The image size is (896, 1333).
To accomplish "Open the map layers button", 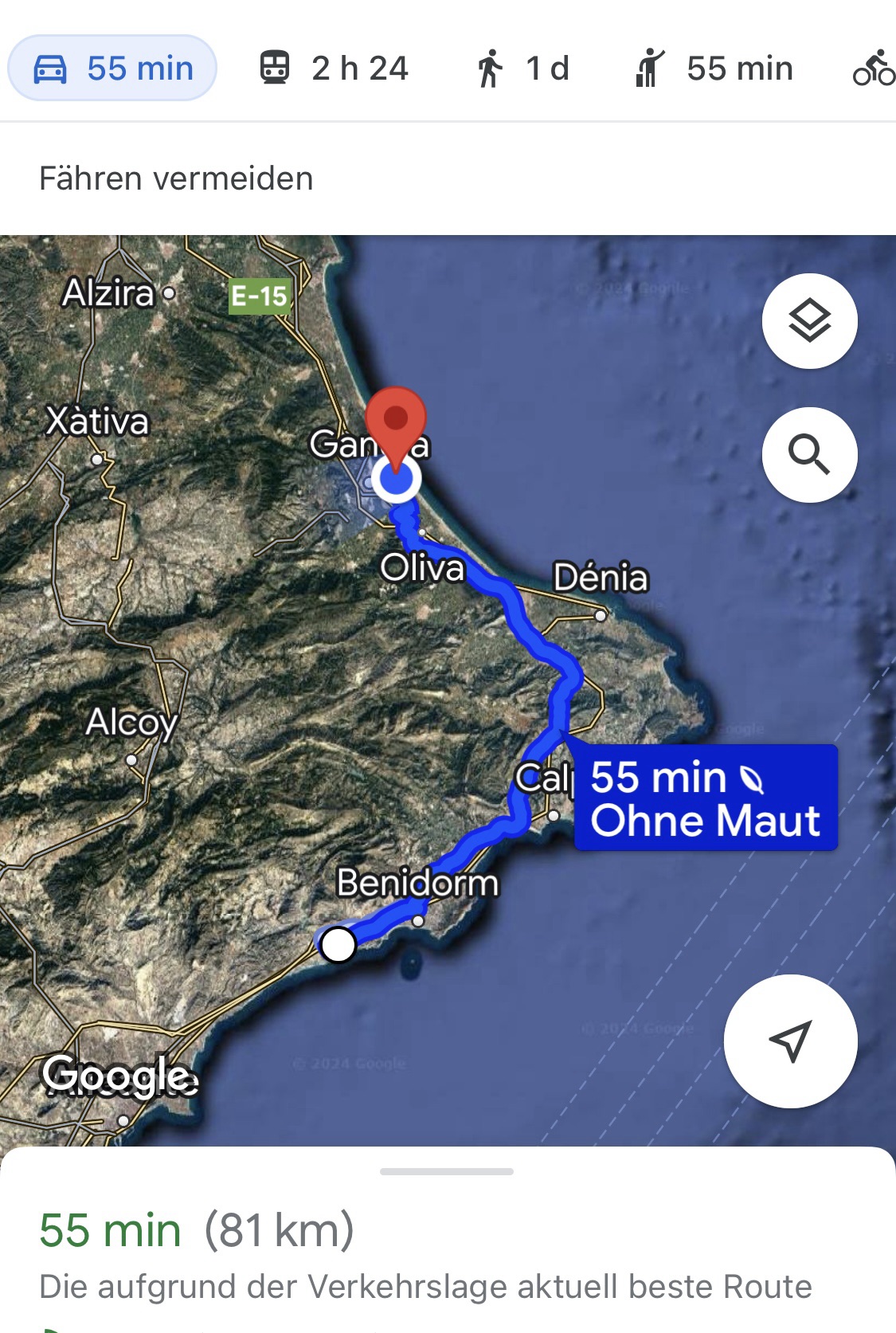I will [809, 321].
